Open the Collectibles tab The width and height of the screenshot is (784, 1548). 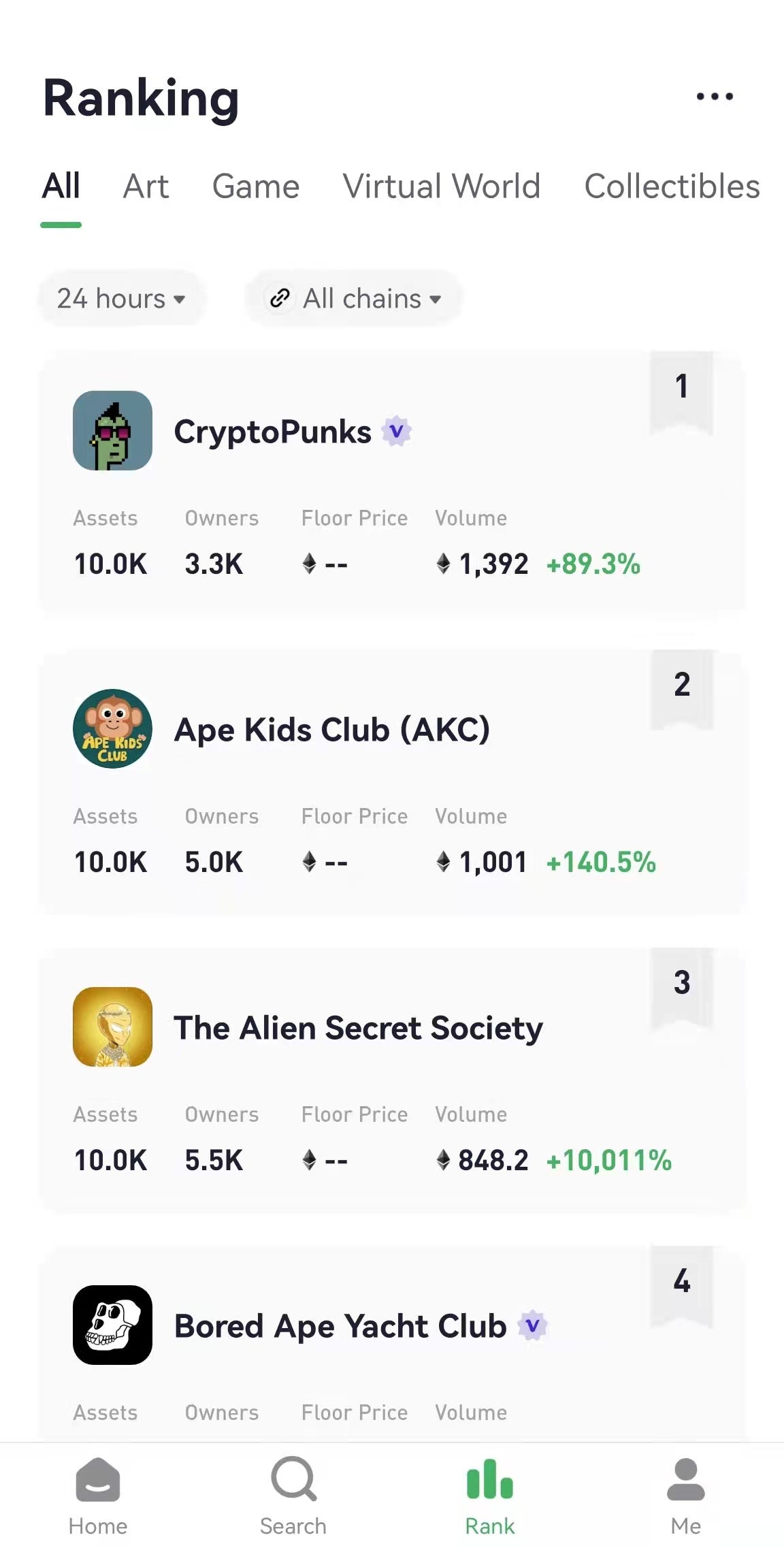point(672,187)
